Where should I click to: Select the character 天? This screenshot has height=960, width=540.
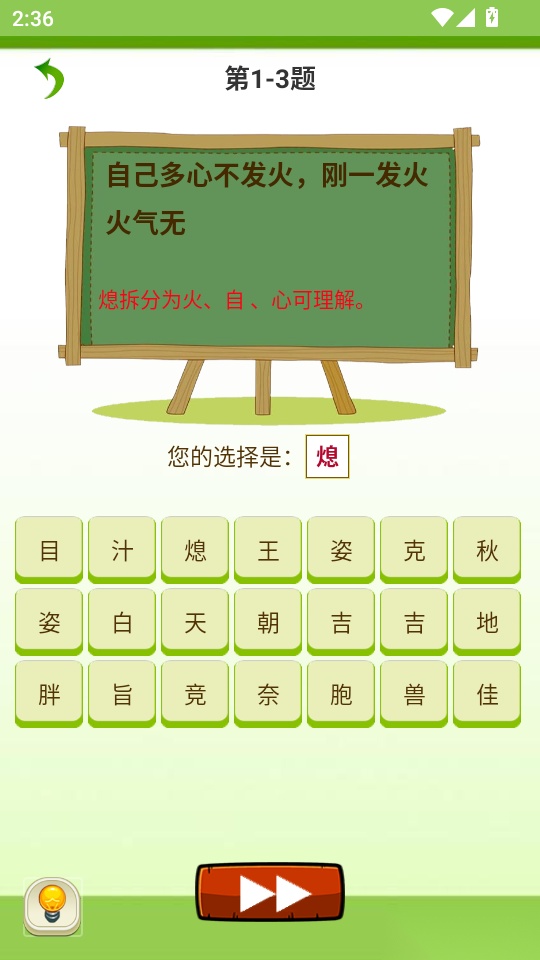pos(195,622)
